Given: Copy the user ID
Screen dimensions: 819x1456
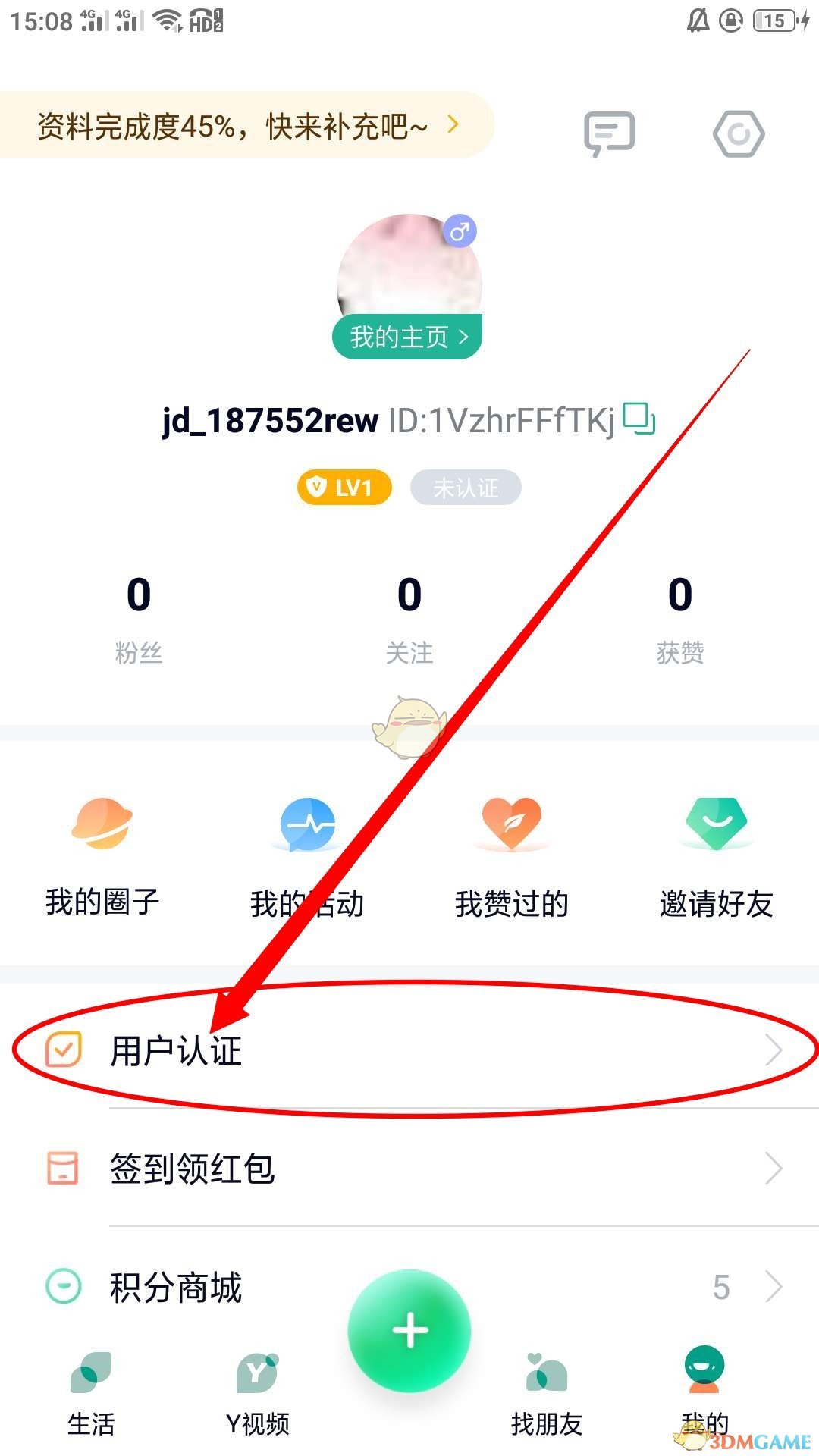Looking at the screenshot, I should (x=639, y=419).
